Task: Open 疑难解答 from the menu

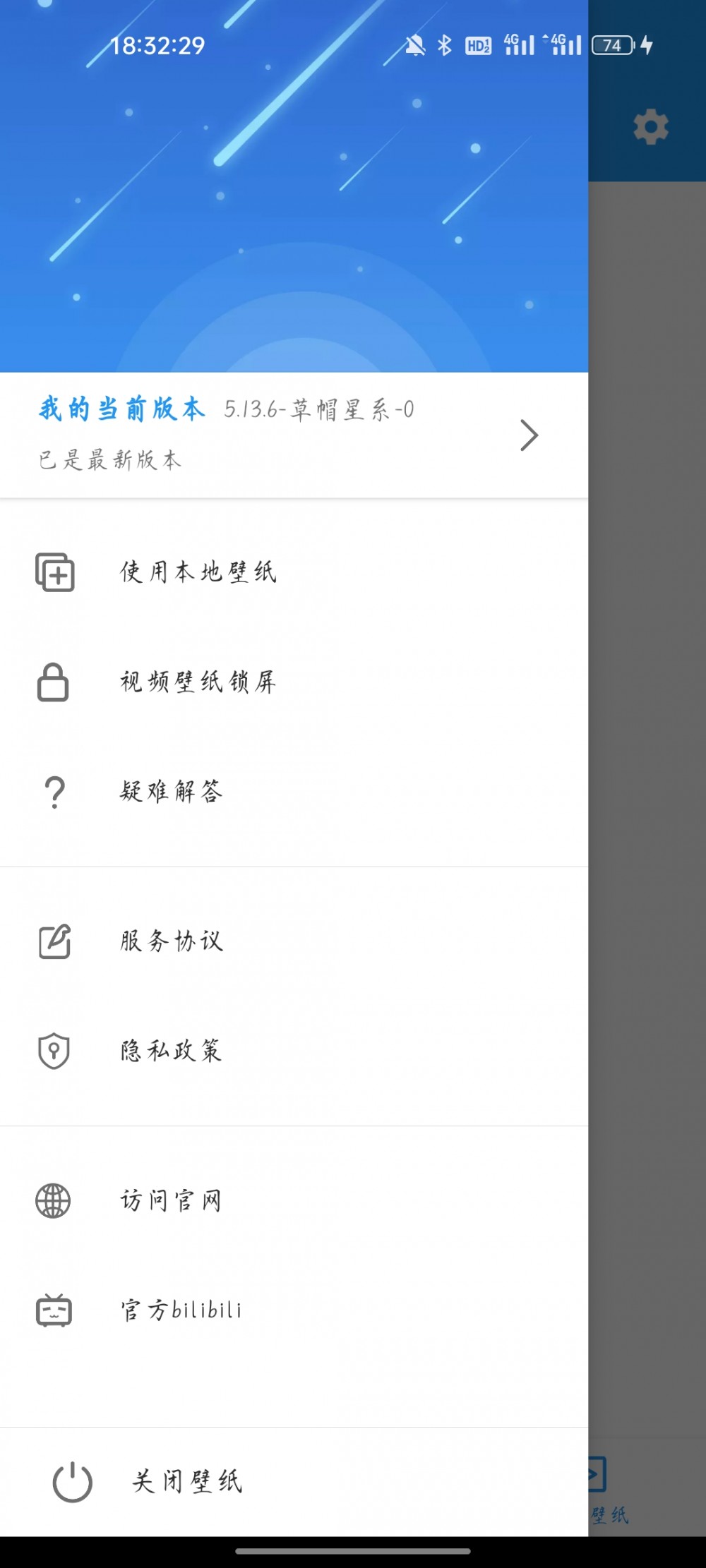Action: [171, 792]
